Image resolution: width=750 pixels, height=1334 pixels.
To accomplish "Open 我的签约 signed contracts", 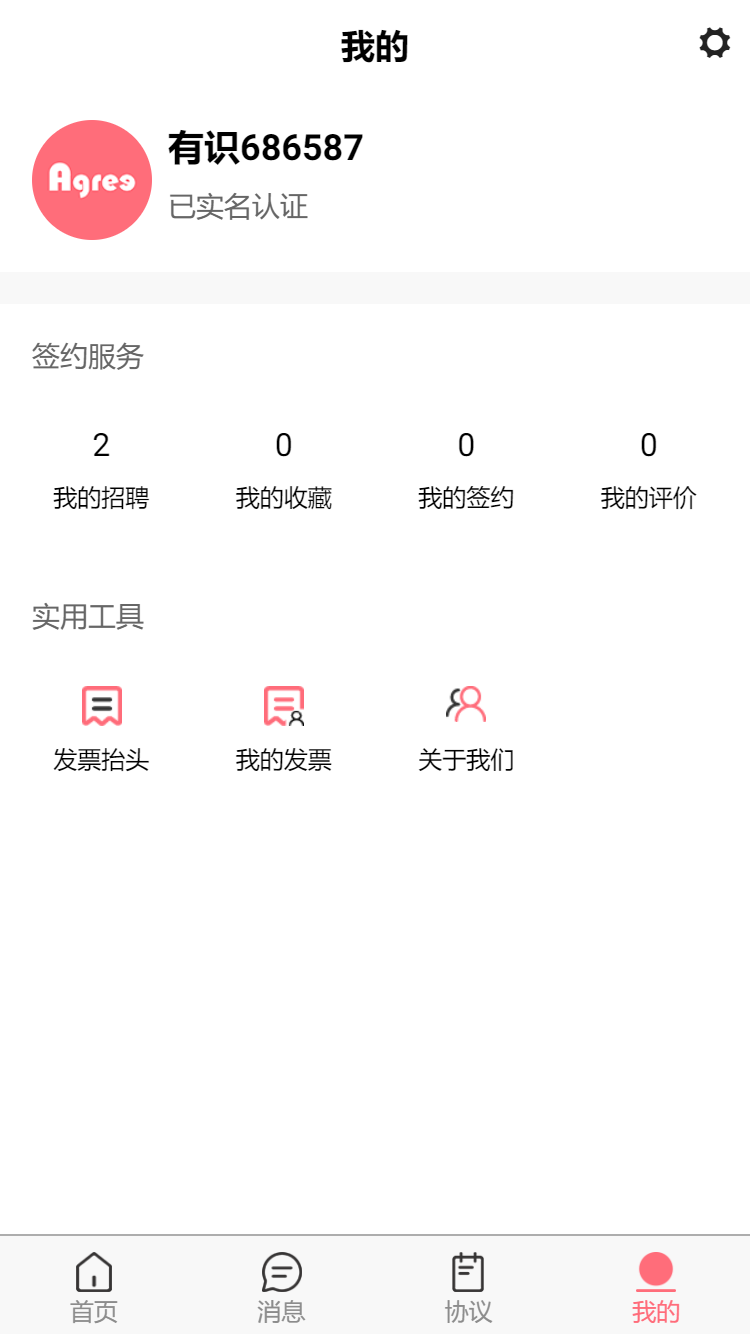I will [x=466, y=470].
